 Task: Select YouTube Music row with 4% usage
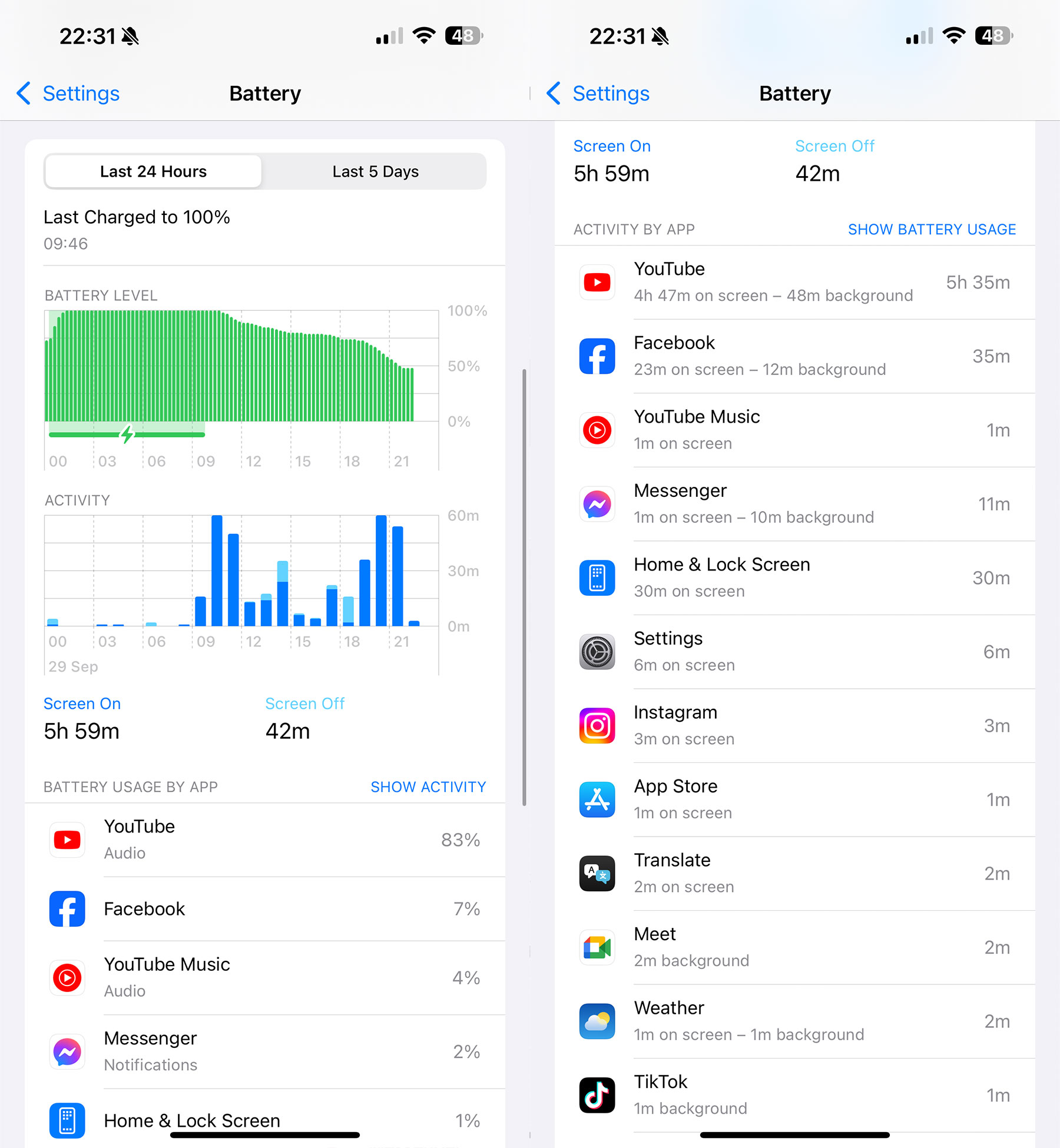[265, 978]
